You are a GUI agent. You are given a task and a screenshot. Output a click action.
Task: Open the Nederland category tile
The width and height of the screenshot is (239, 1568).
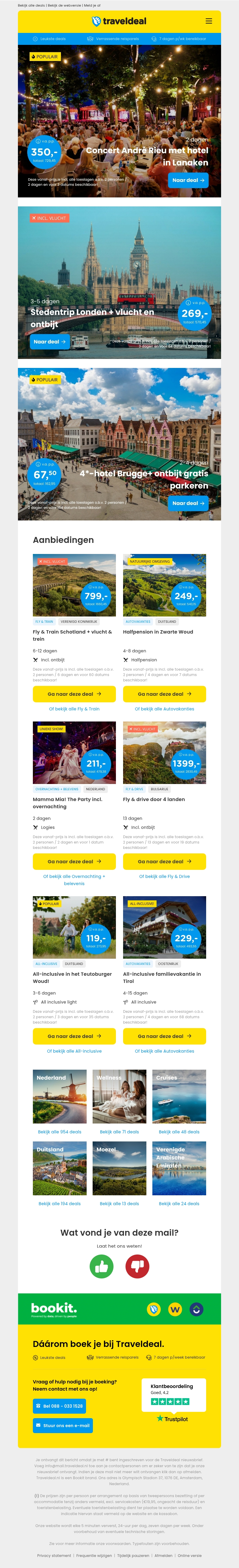coord(59,1096)
